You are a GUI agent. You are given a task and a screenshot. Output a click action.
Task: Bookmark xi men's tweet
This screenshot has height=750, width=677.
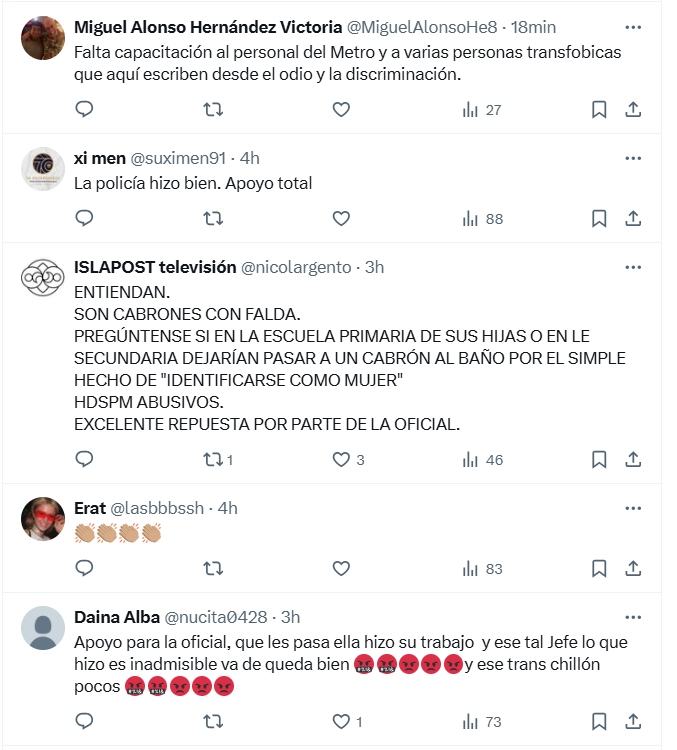[x=599, y=219]
